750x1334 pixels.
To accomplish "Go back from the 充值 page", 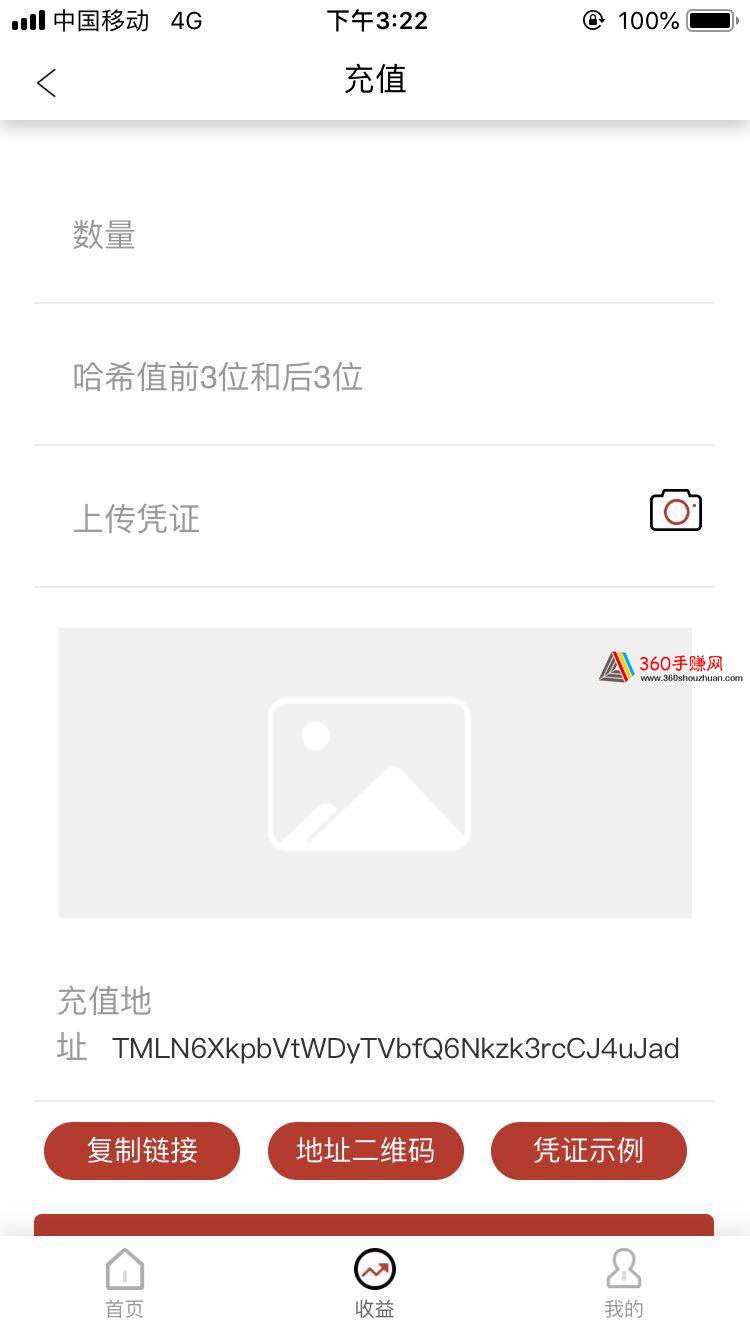I will pos(46,82).
